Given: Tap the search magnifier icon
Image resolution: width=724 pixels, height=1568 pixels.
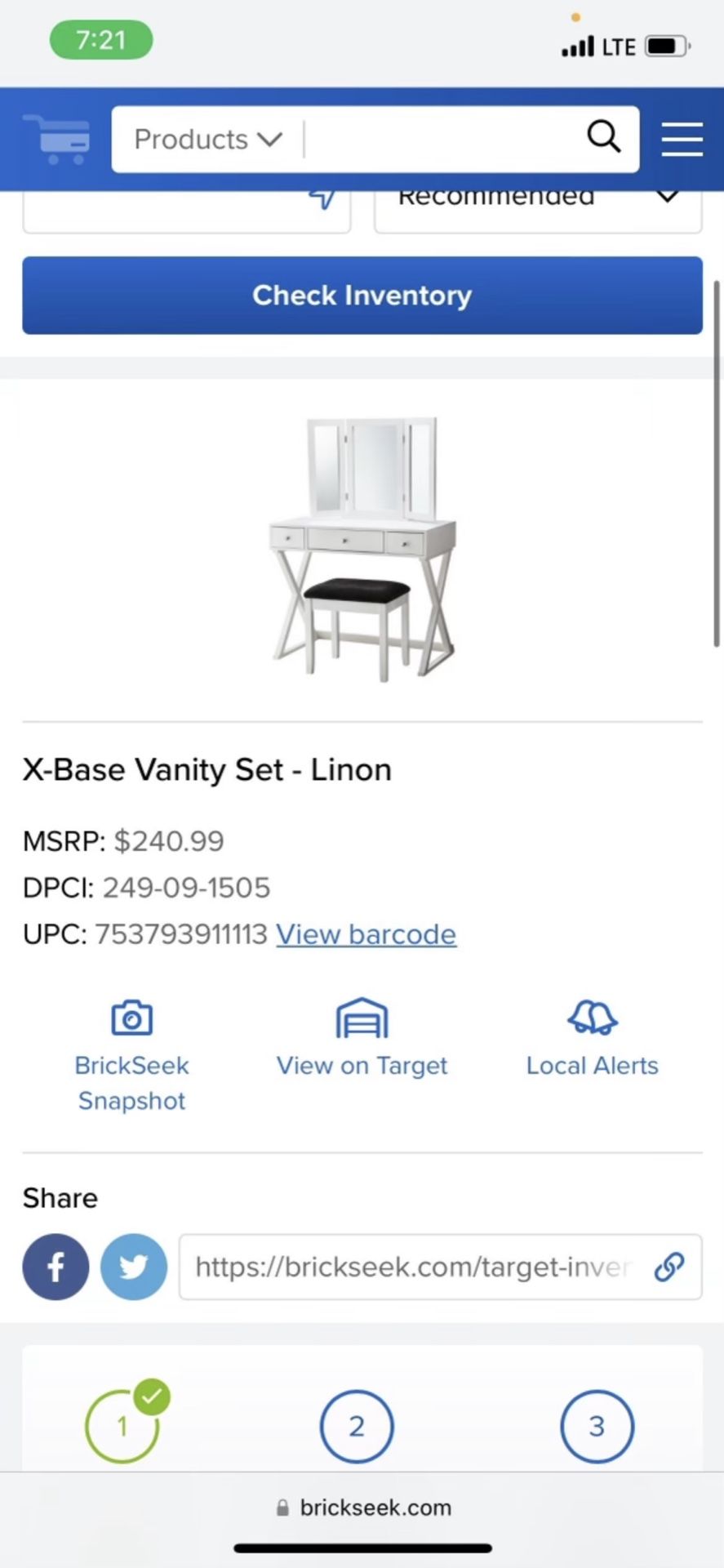Looking at the screenshot, I should [603, 137].
